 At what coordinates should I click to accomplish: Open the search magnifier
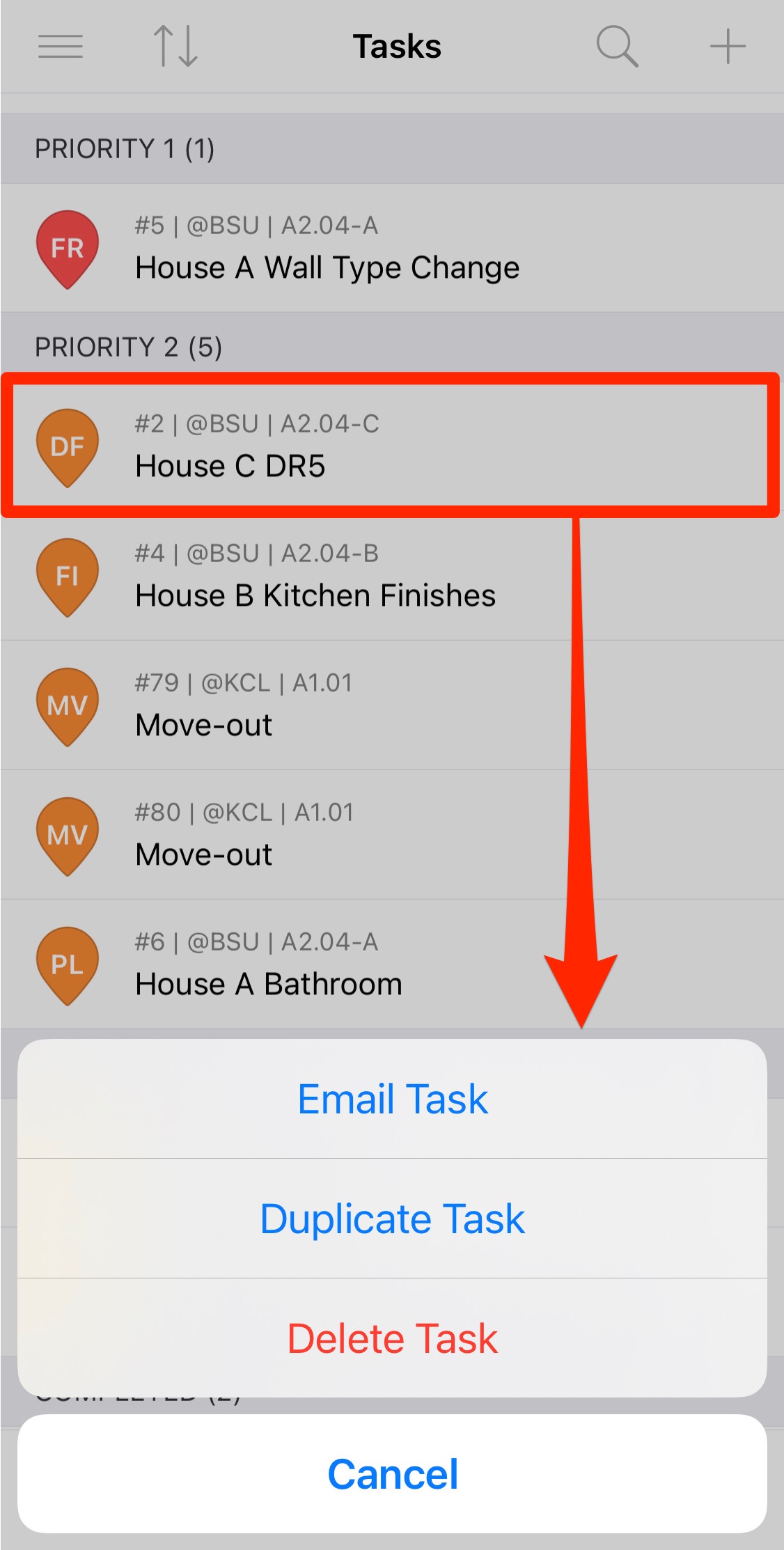click(617, 47)
